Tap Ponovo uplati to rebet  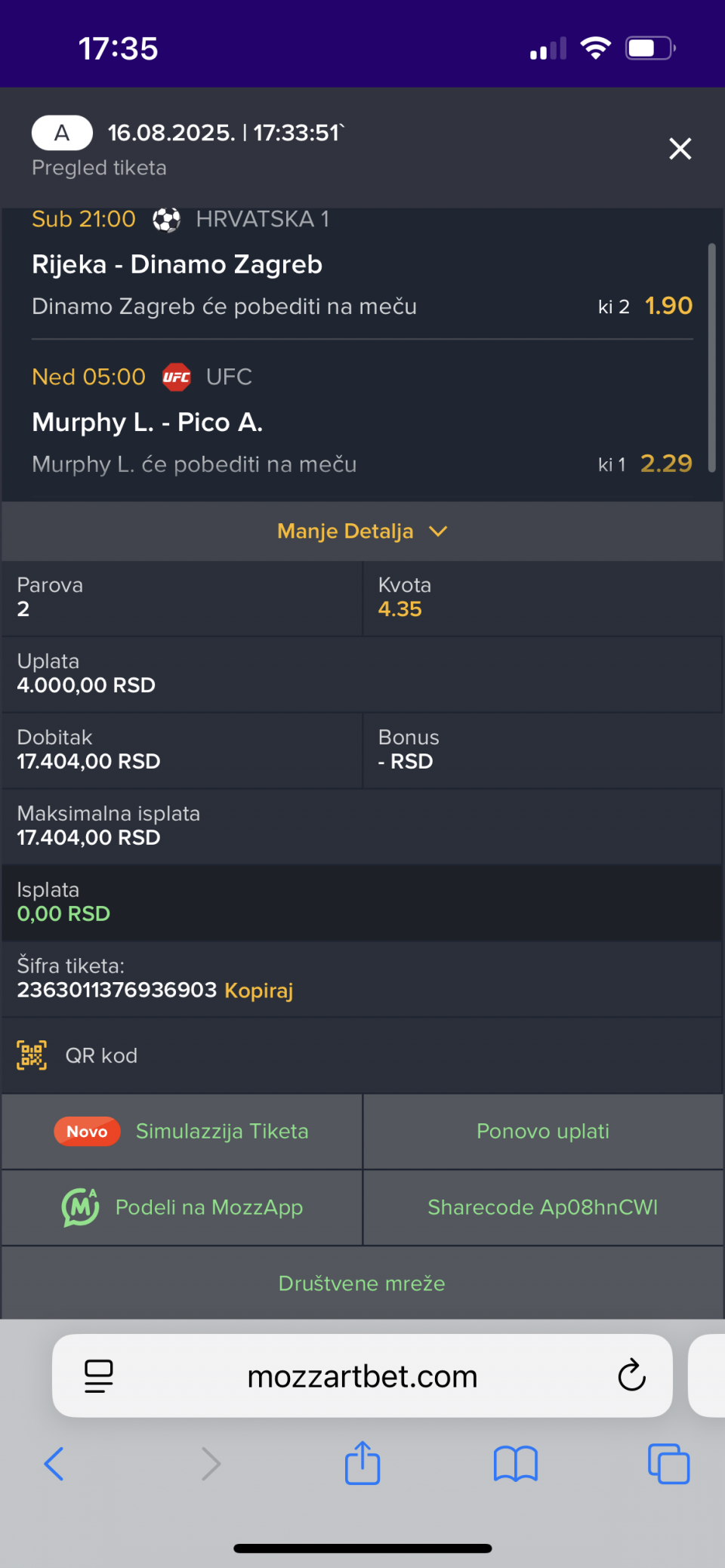[x=543, y=1131]
